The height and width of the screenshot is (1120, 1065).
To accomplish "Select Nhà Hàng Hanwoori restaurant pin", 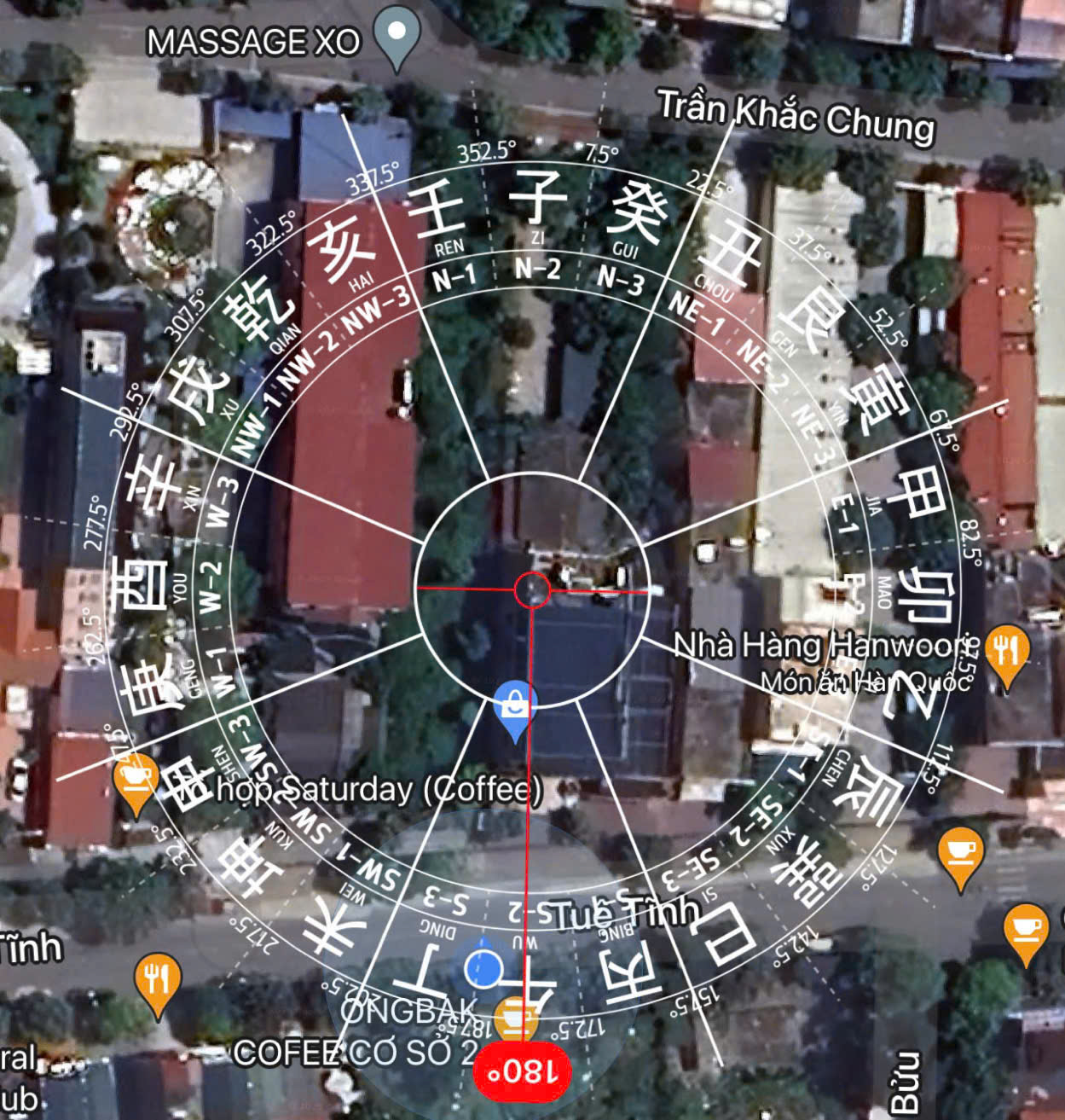I will click(x=1006, y=653).
